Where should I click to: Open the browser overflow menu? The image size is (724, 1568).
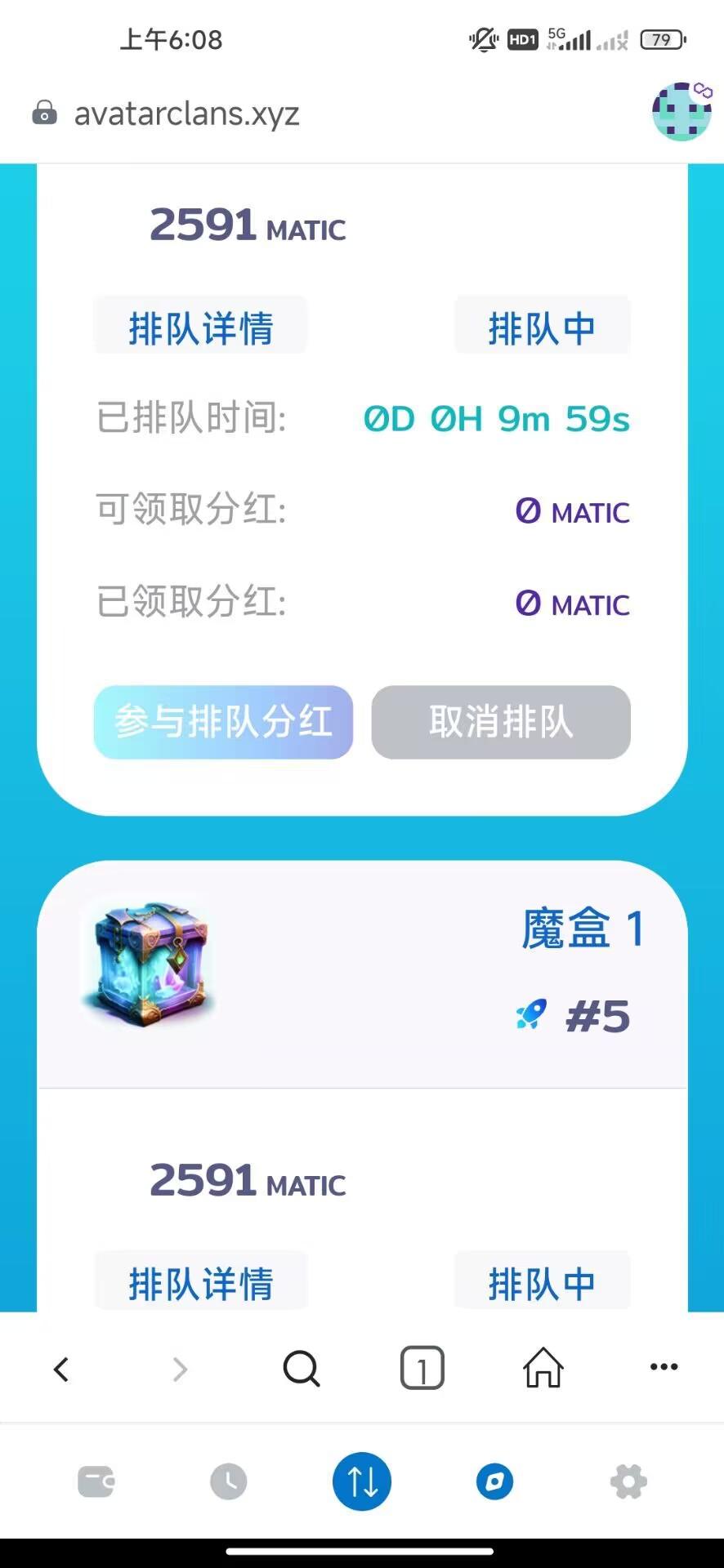(664, 1366)
